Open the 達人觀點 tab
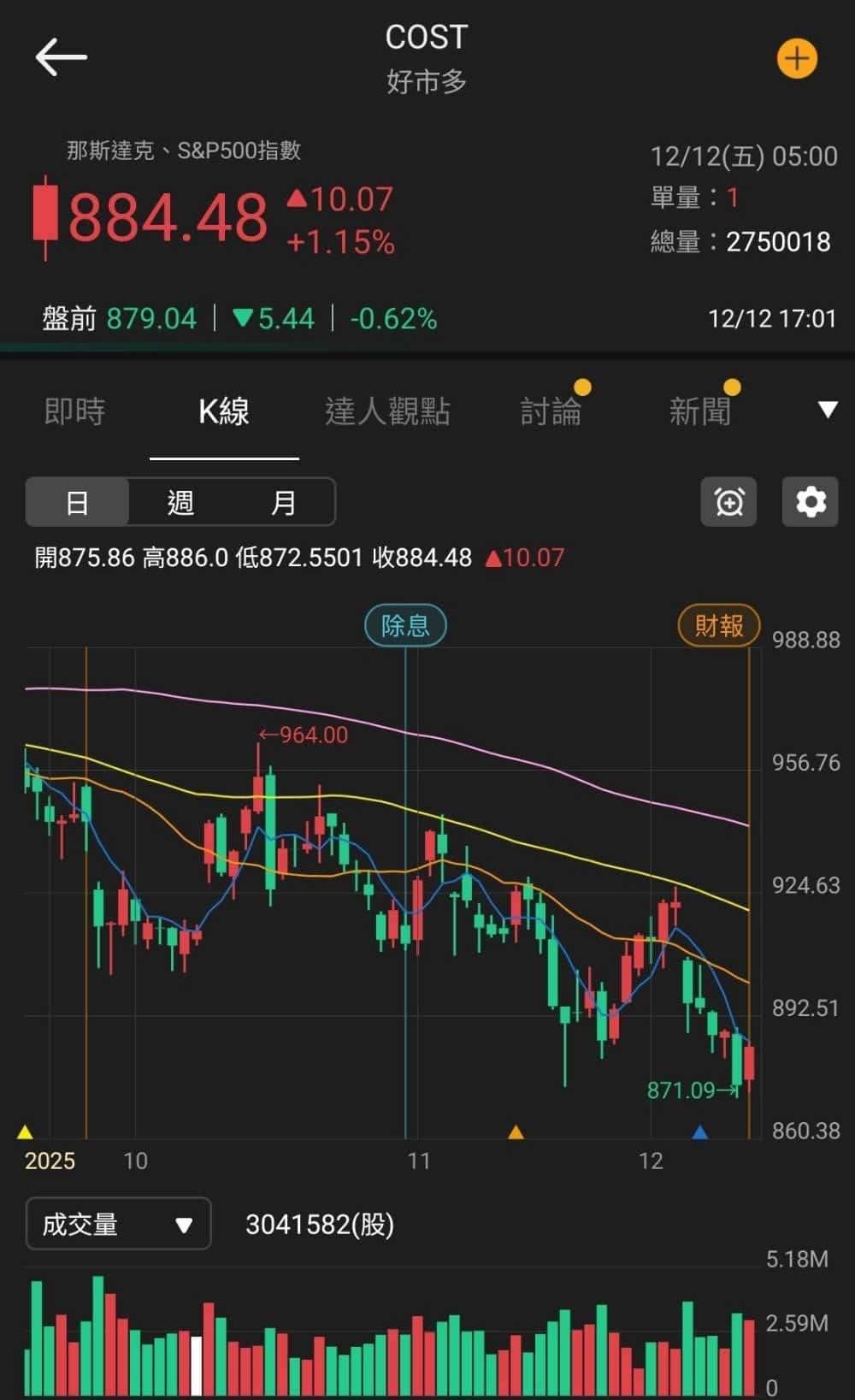The width and height of the screenshot is (855, 1400). 387,411
